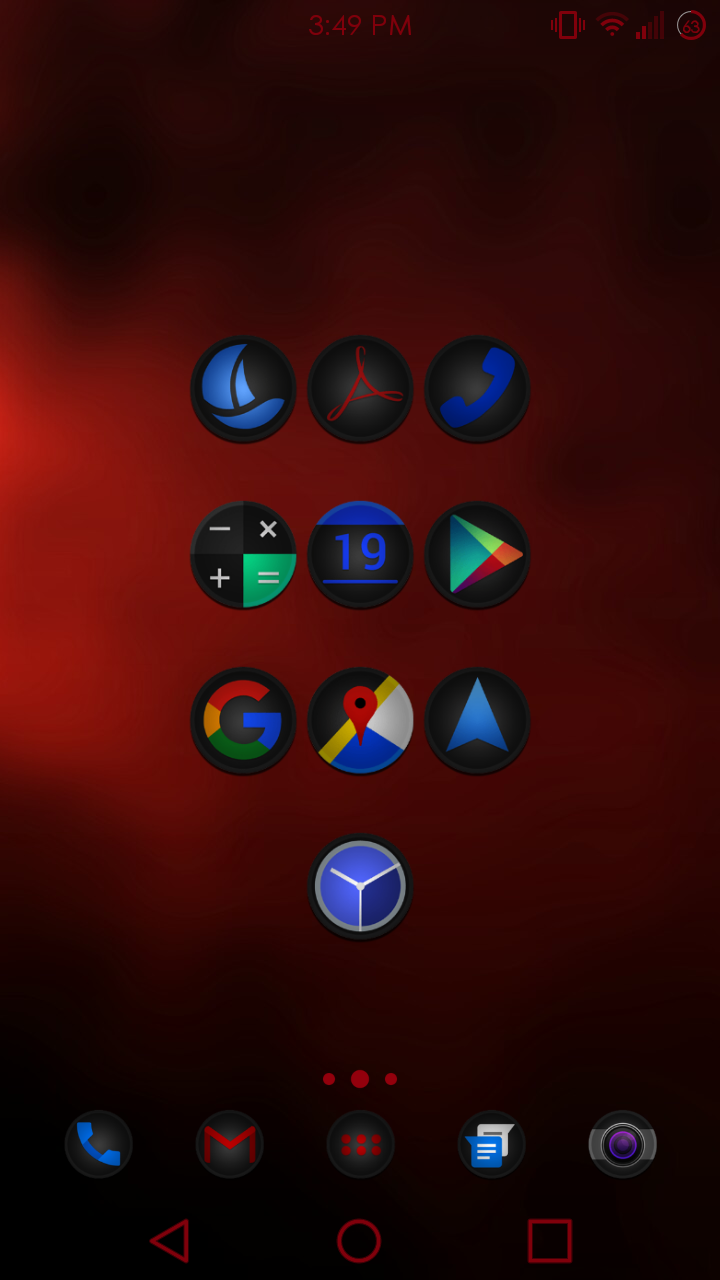Viewport: 720px width, 1280px height.
Task: Open the Calculator app
Action: coord(243,554)
